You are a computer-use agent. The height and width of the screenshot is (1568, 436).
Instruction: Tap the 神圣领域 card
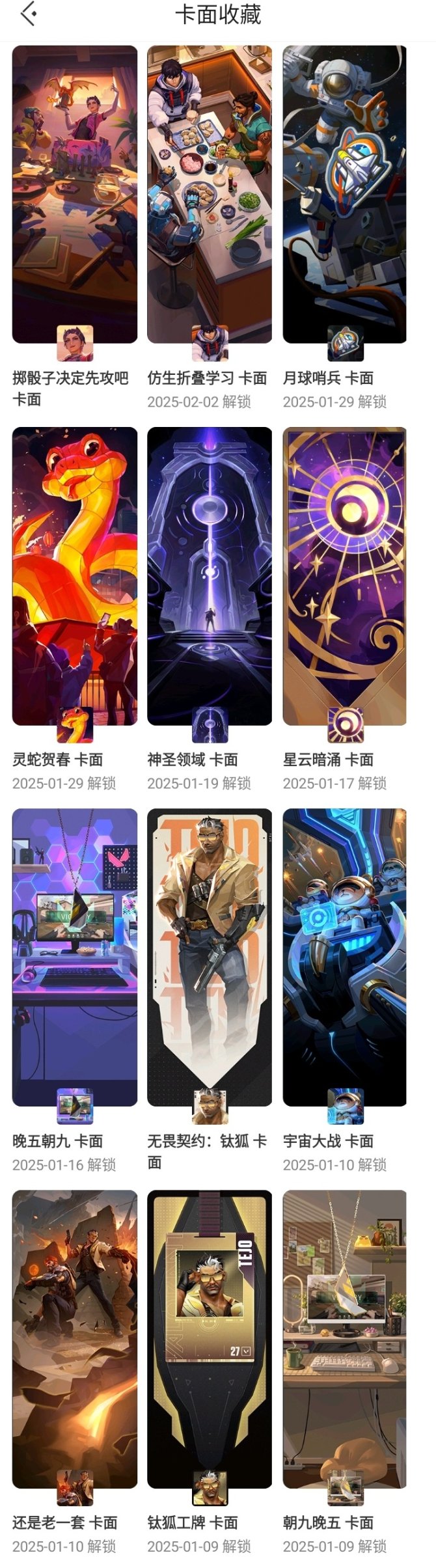[210, 576]
